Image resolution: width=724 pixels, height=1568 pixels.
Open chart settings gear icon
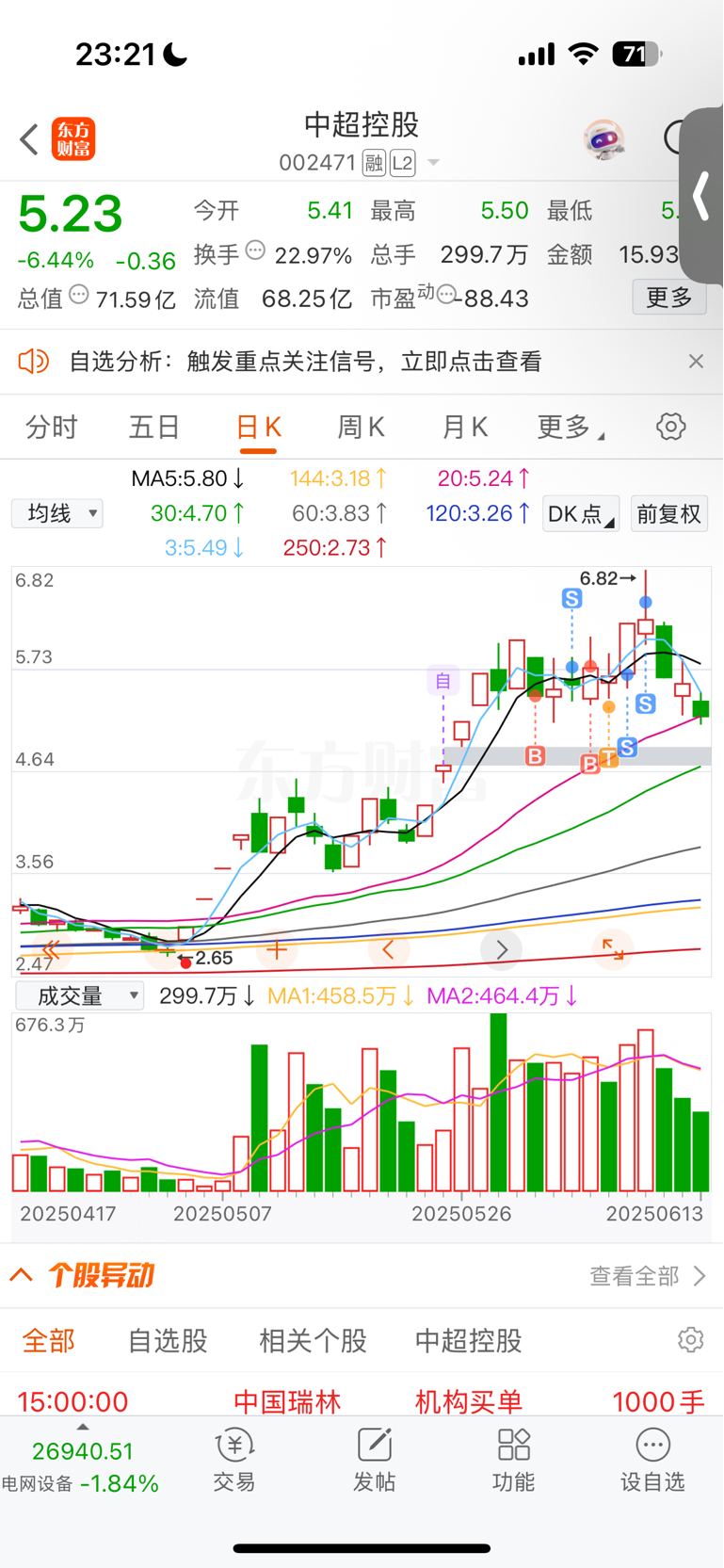(671, 427)
